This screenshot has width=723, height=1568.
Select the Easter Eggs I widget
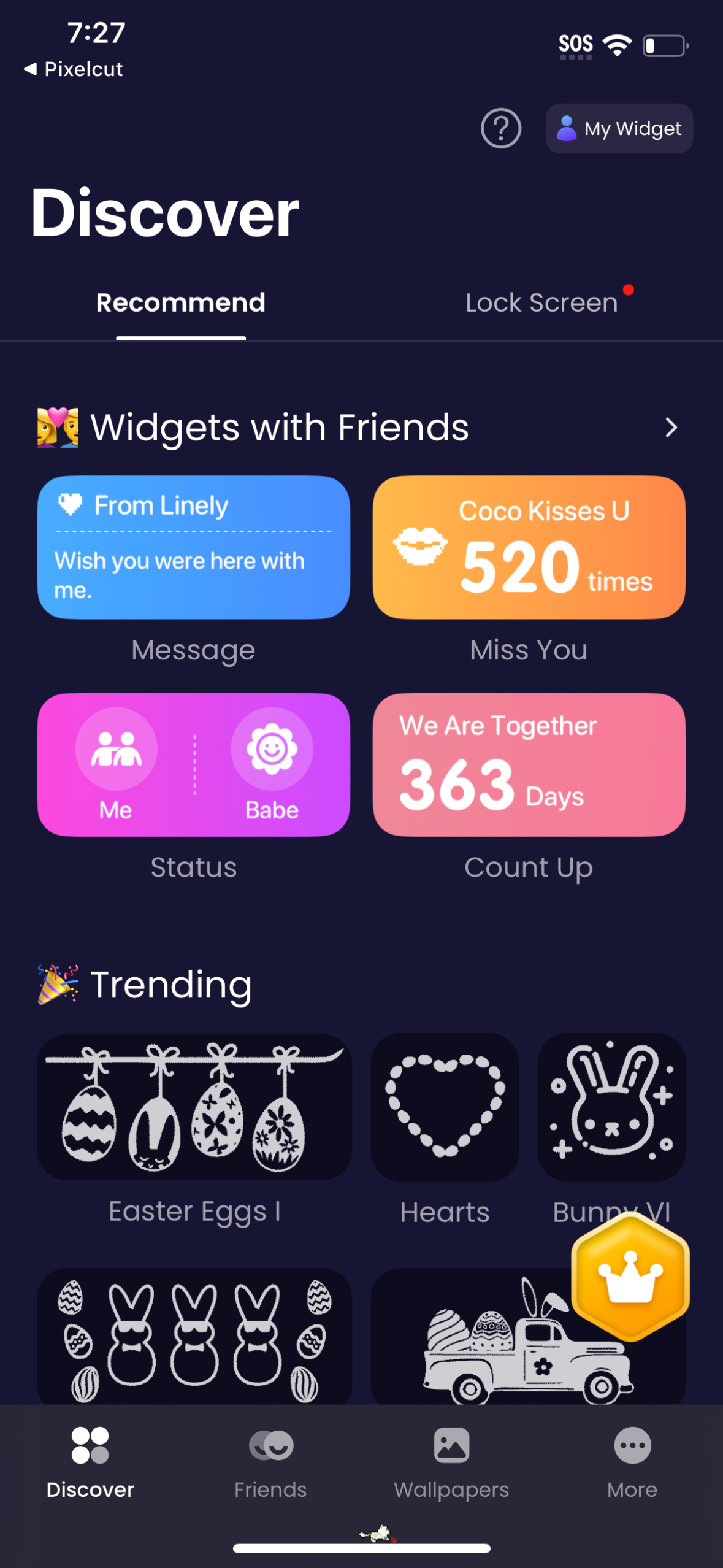click(193, 1107)
